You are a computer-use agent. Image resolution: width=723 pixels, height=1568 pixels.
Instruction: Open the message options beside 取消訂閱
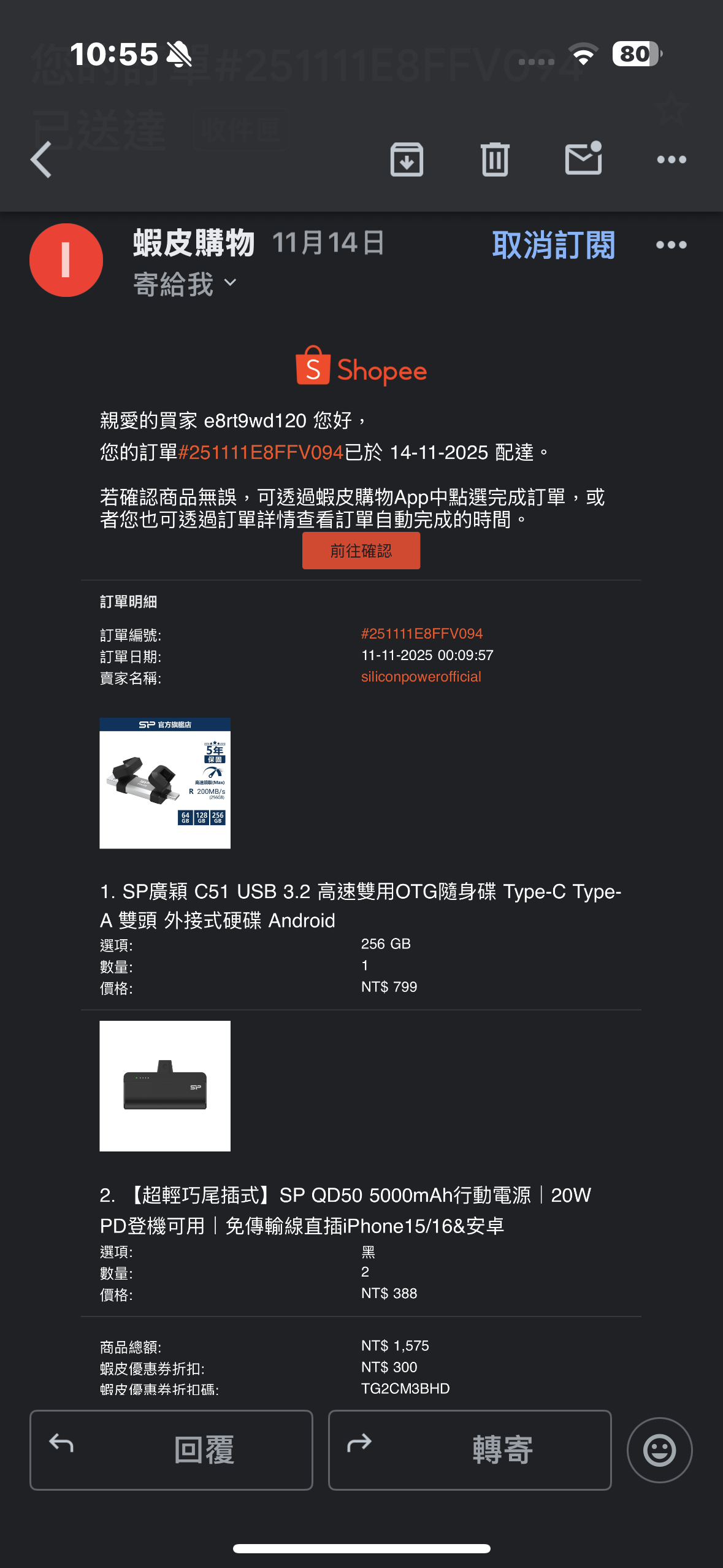671,245
